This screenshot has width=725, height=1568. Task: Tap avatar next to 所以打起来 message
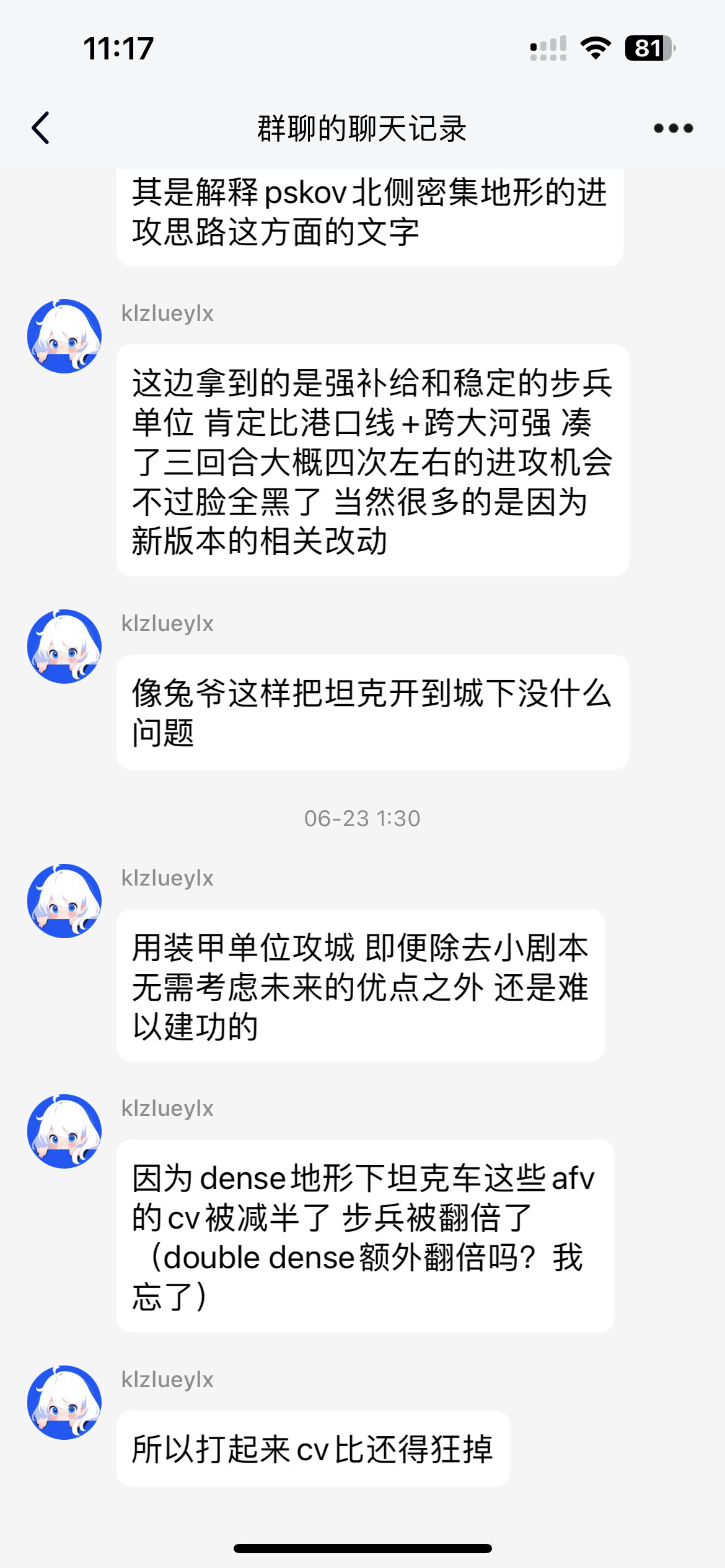coord(64,1403)
